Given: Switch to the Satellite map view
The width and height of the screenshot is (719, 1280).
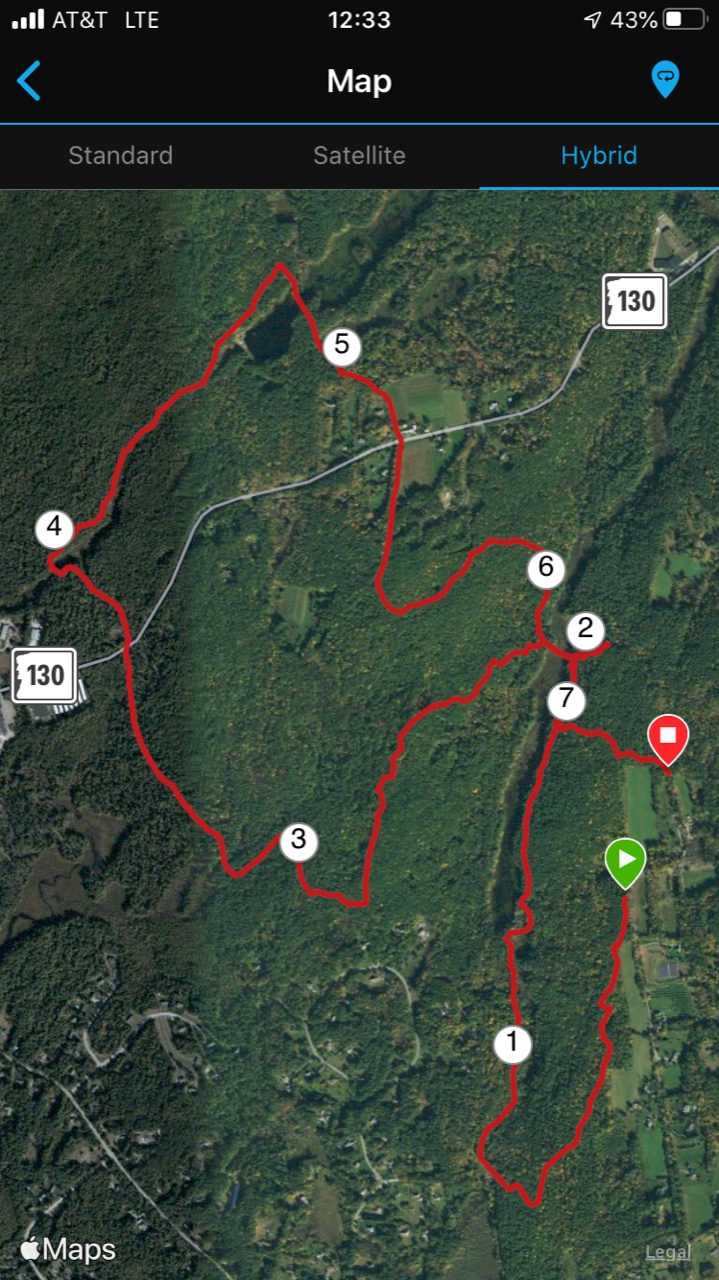Looking at the screenshot, I should coord(359,156).
